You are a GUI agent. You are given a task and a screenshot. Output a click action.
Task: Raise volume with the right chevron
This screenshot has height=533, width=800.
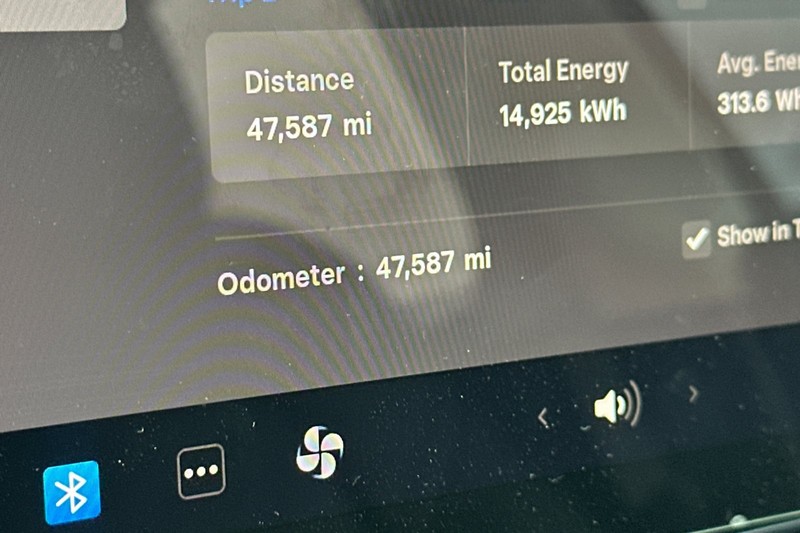tap(694, 393)
